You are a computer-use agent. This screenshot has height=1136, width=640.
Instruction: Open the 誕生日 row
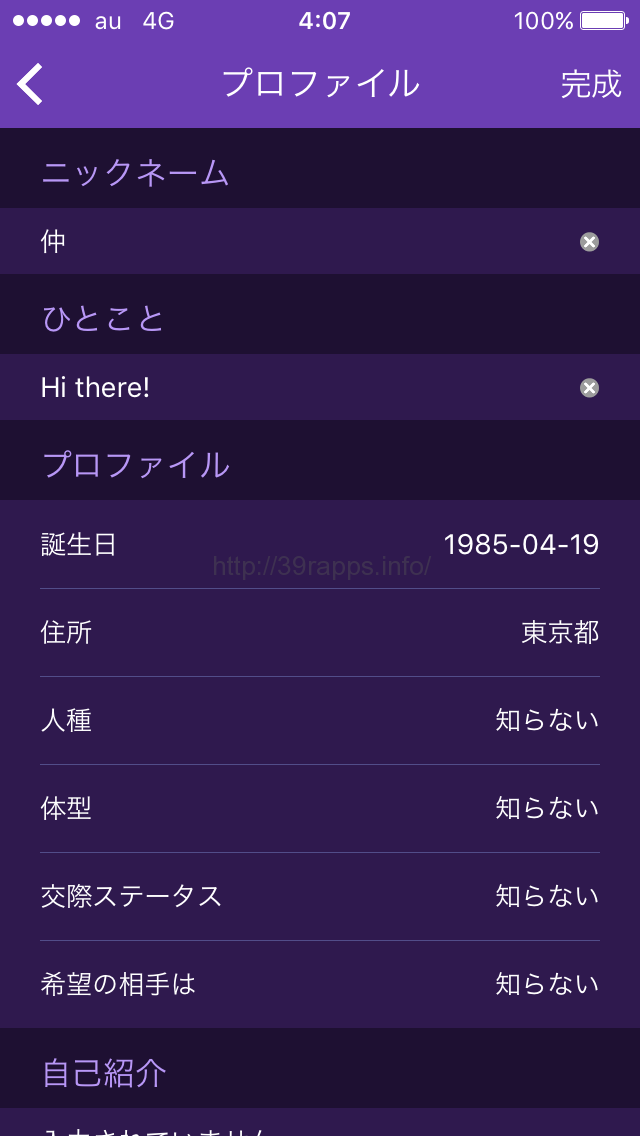[x=320, y=545]
